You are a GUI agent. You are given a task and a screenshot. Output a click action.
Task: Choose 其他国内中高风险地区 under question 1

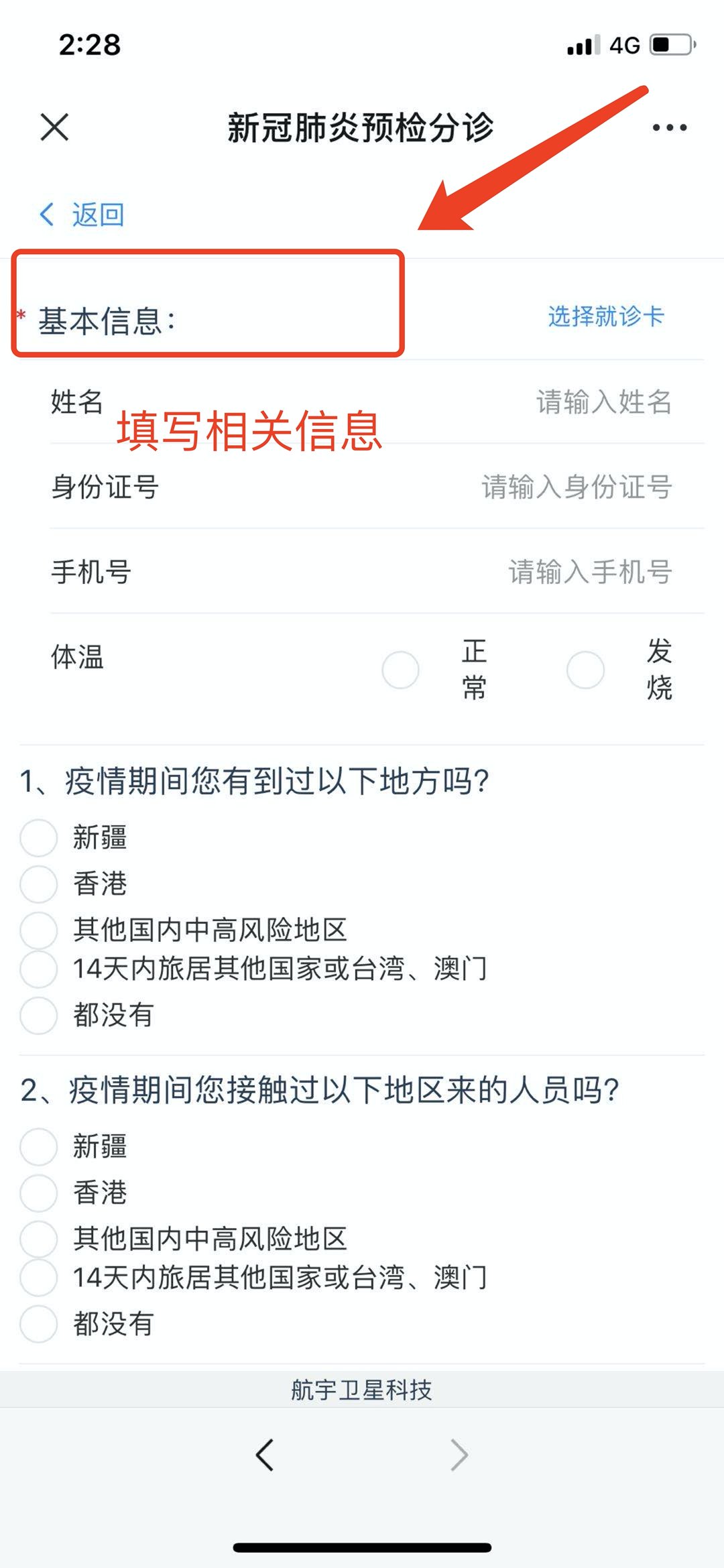pyautogui.click(x=38, y=930)
